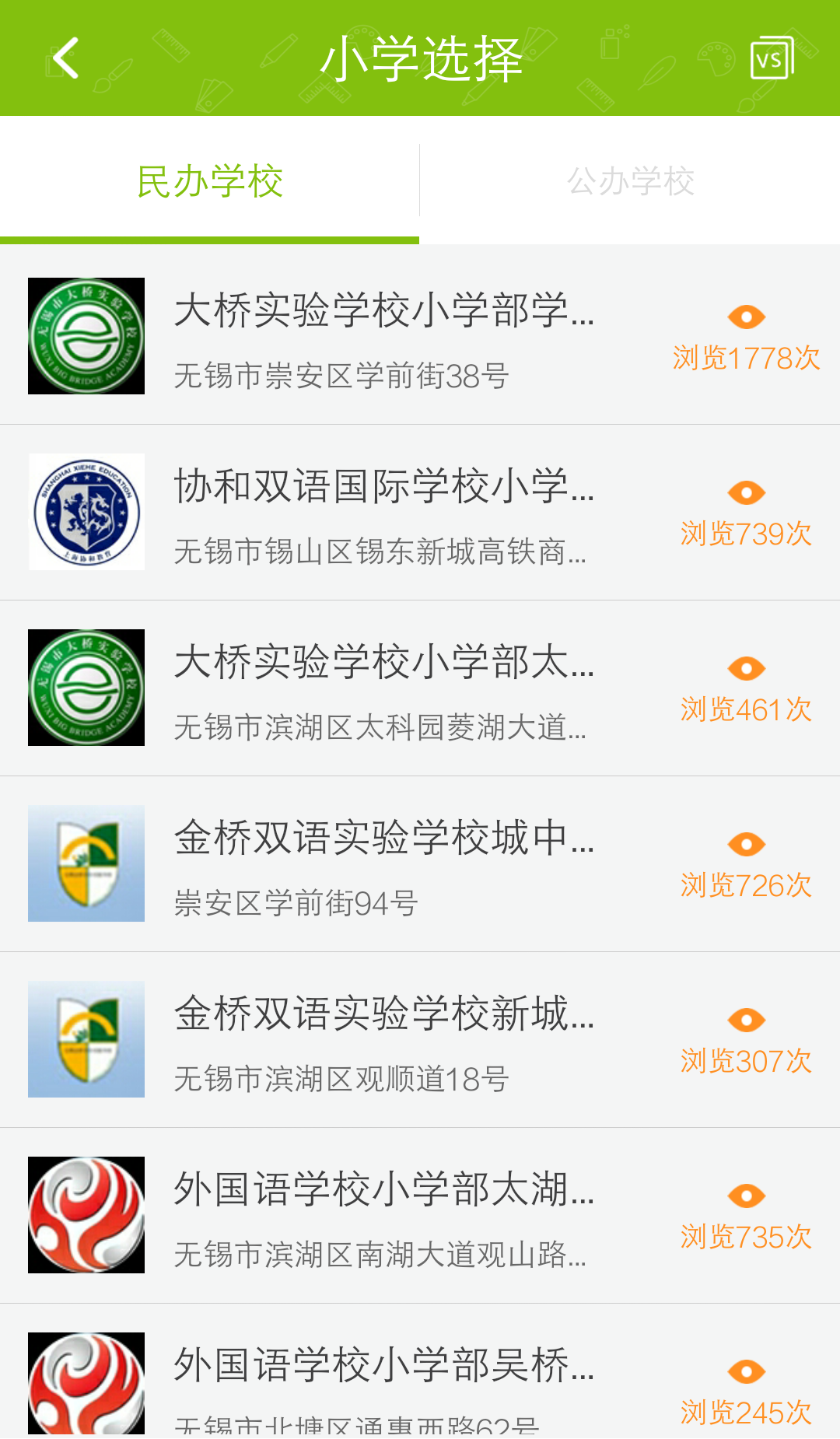Select the 民办学校 tab

pos(210,182)
